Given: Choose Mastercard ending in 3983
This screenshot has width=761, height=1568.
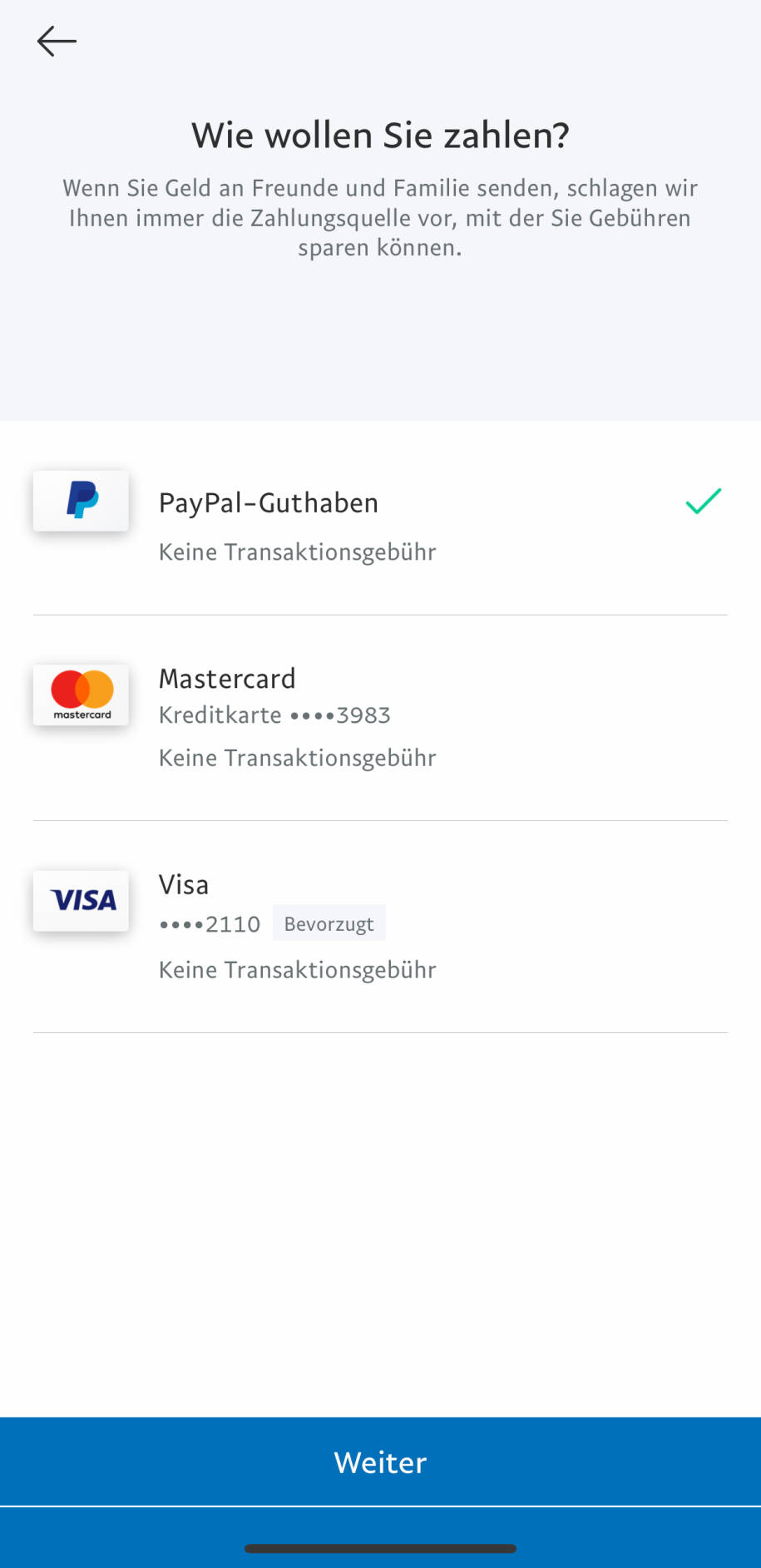Looking at the screenshot, I should point(380,718).
